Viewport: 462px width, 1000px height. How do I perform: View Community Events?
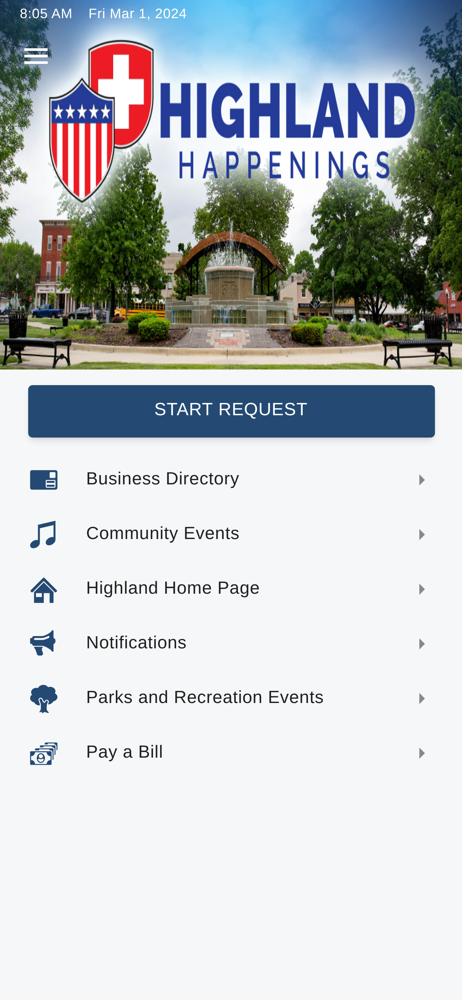(x=231, y=534)
